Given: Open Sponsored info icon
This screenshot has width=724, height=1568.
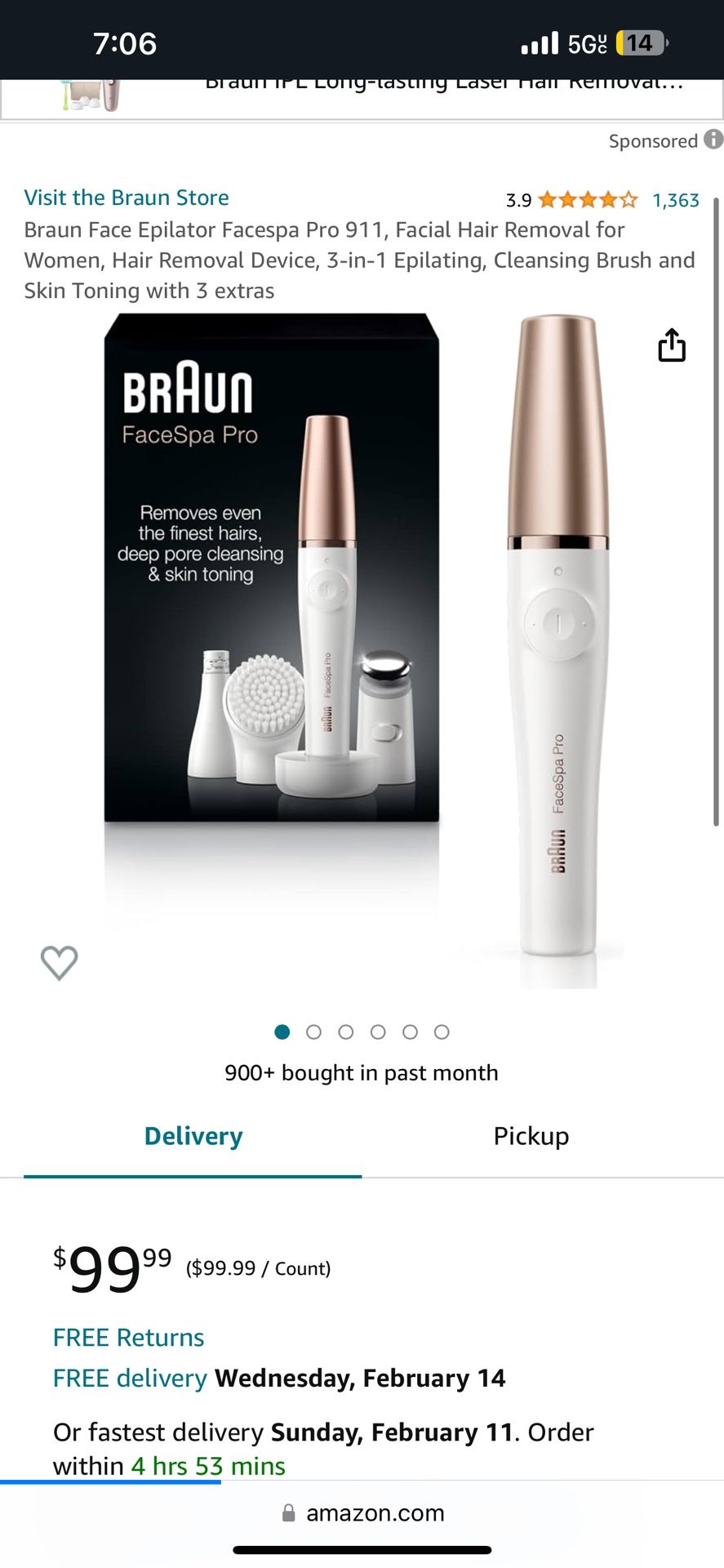Looking at the screenshot, I should click(x=713, y=140).
